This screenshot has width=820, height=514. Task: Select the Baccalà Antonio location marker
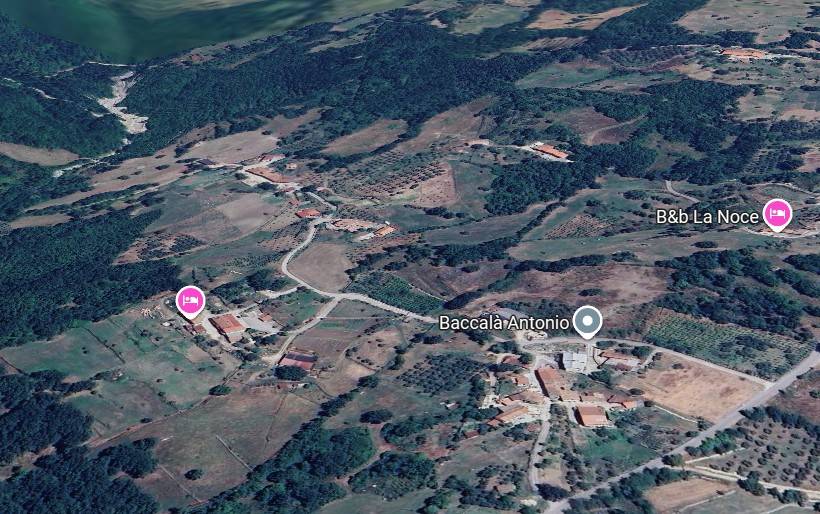coord(589,321)
